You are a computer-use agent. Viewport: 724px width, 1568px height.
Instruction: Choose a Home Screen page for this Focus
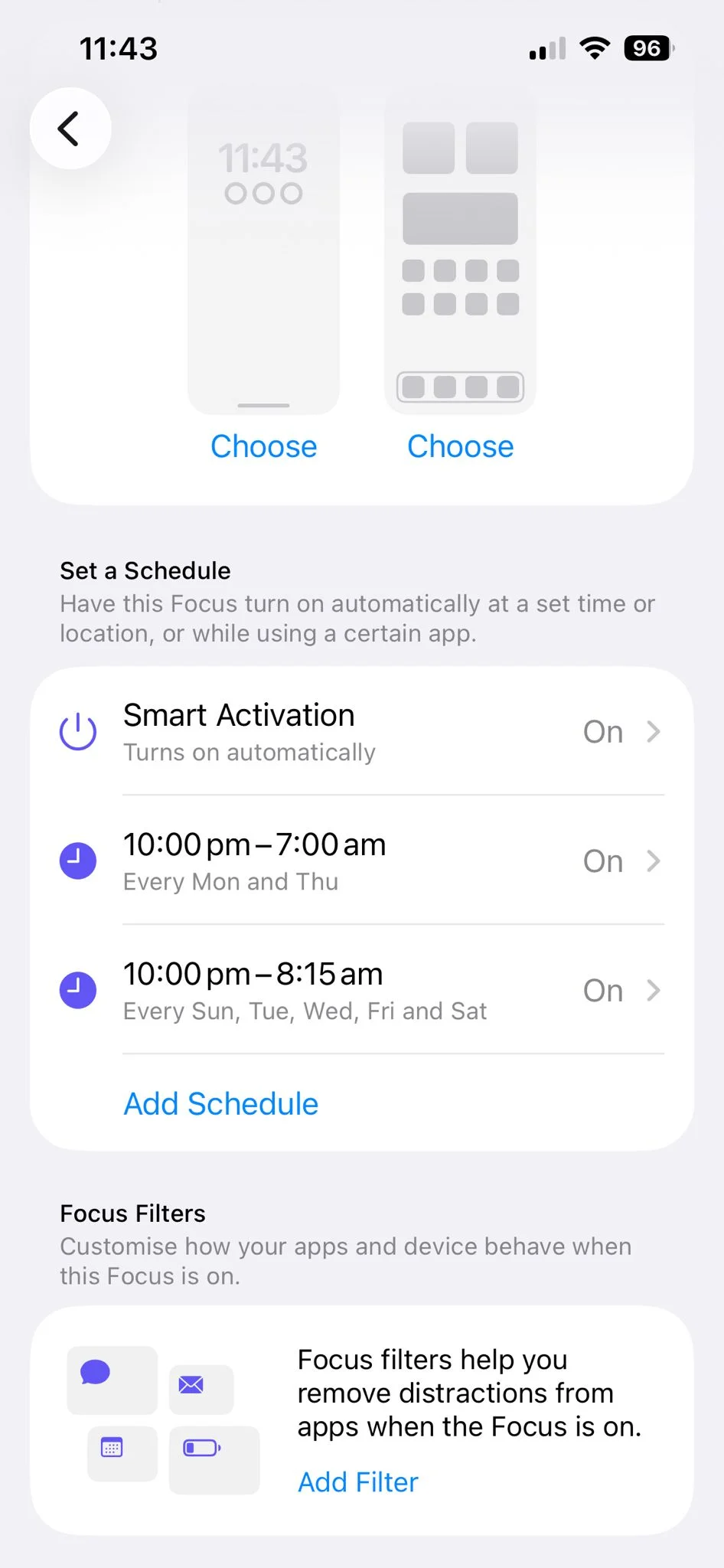tap(460, 446)
